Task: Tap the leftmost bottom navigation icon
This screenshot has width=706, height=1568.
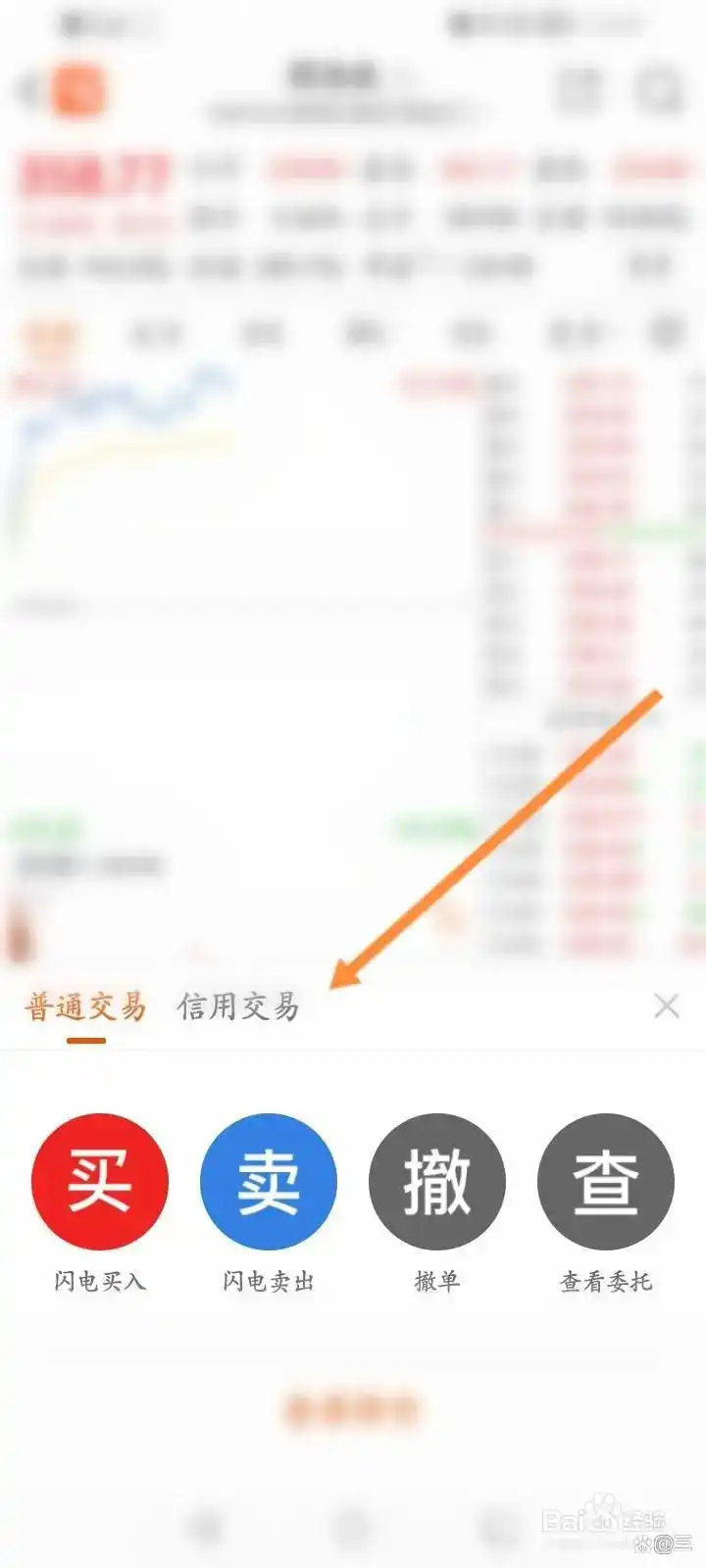Action: [x=206, y=1522]
